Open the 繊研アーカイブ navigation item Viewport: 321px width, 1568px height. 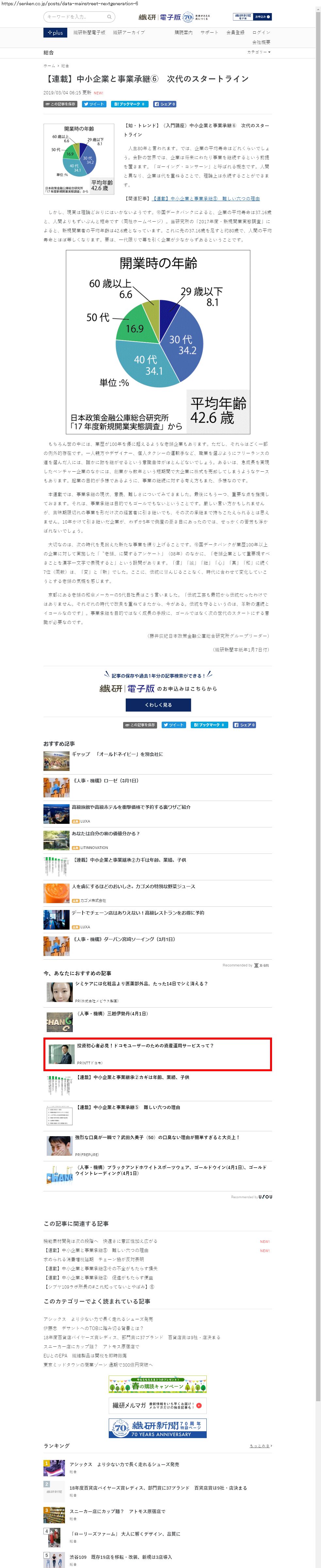129,33
